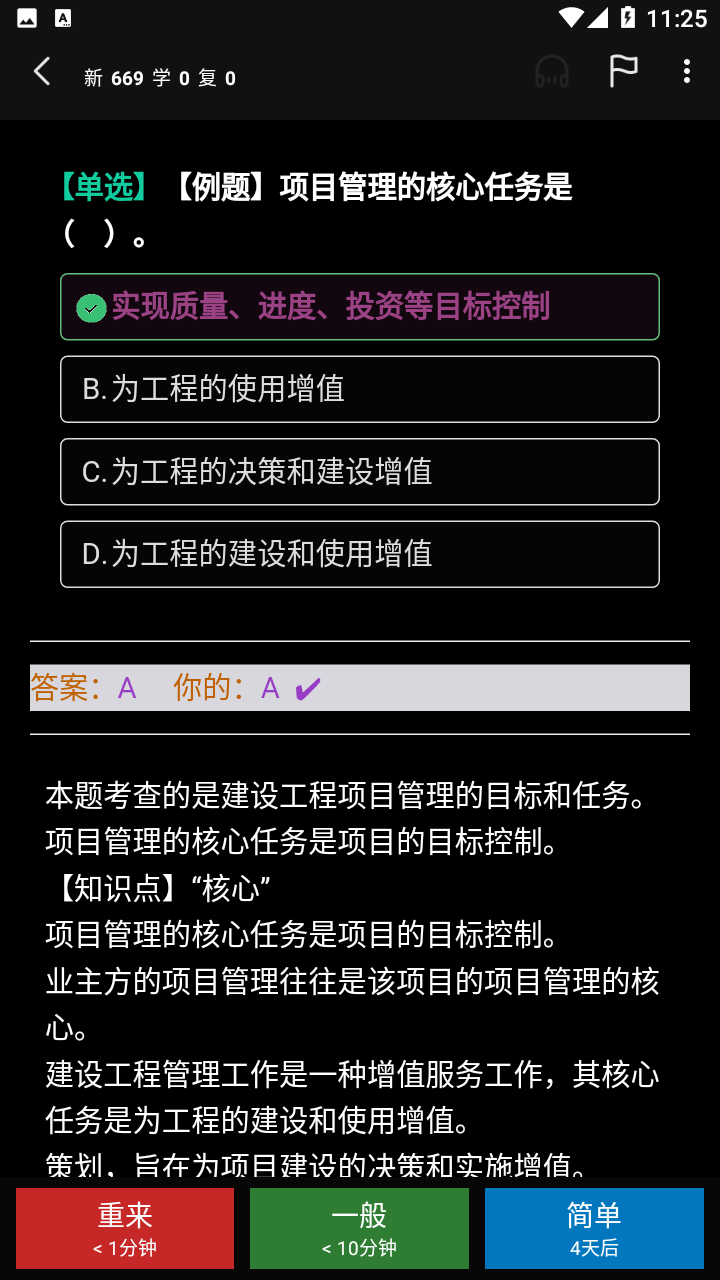Go back using the top arrow
Image resolution: width=720 pixels, height=1280 pixels.
click(x=42, y=72)
